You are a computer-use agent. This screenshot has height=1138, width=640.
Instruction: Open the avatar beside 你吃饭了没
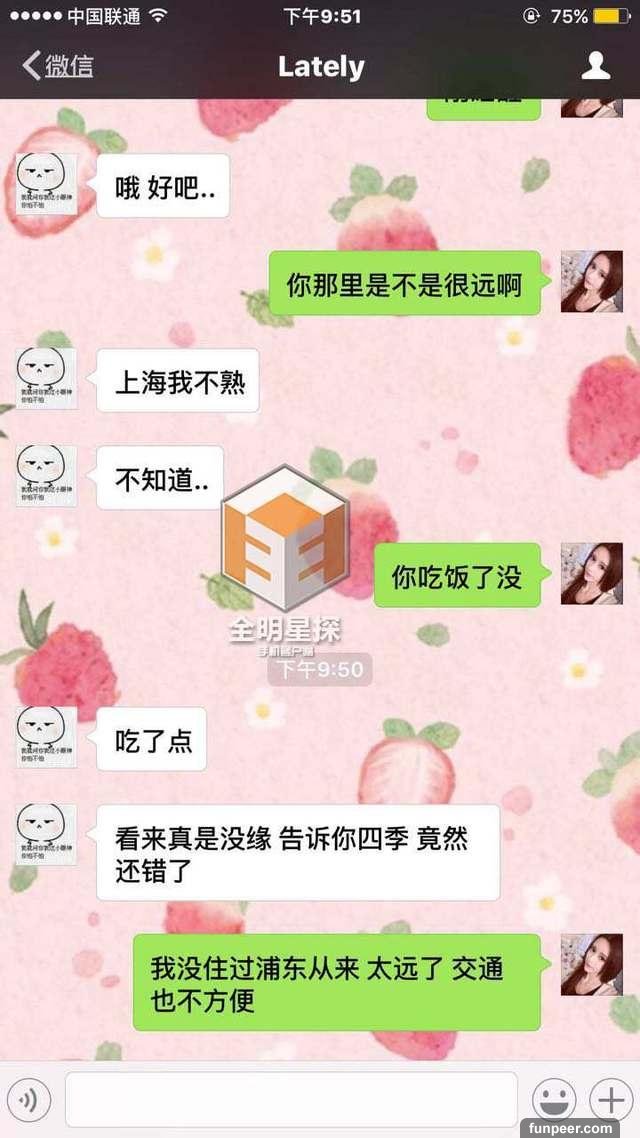tap(591, 574)
